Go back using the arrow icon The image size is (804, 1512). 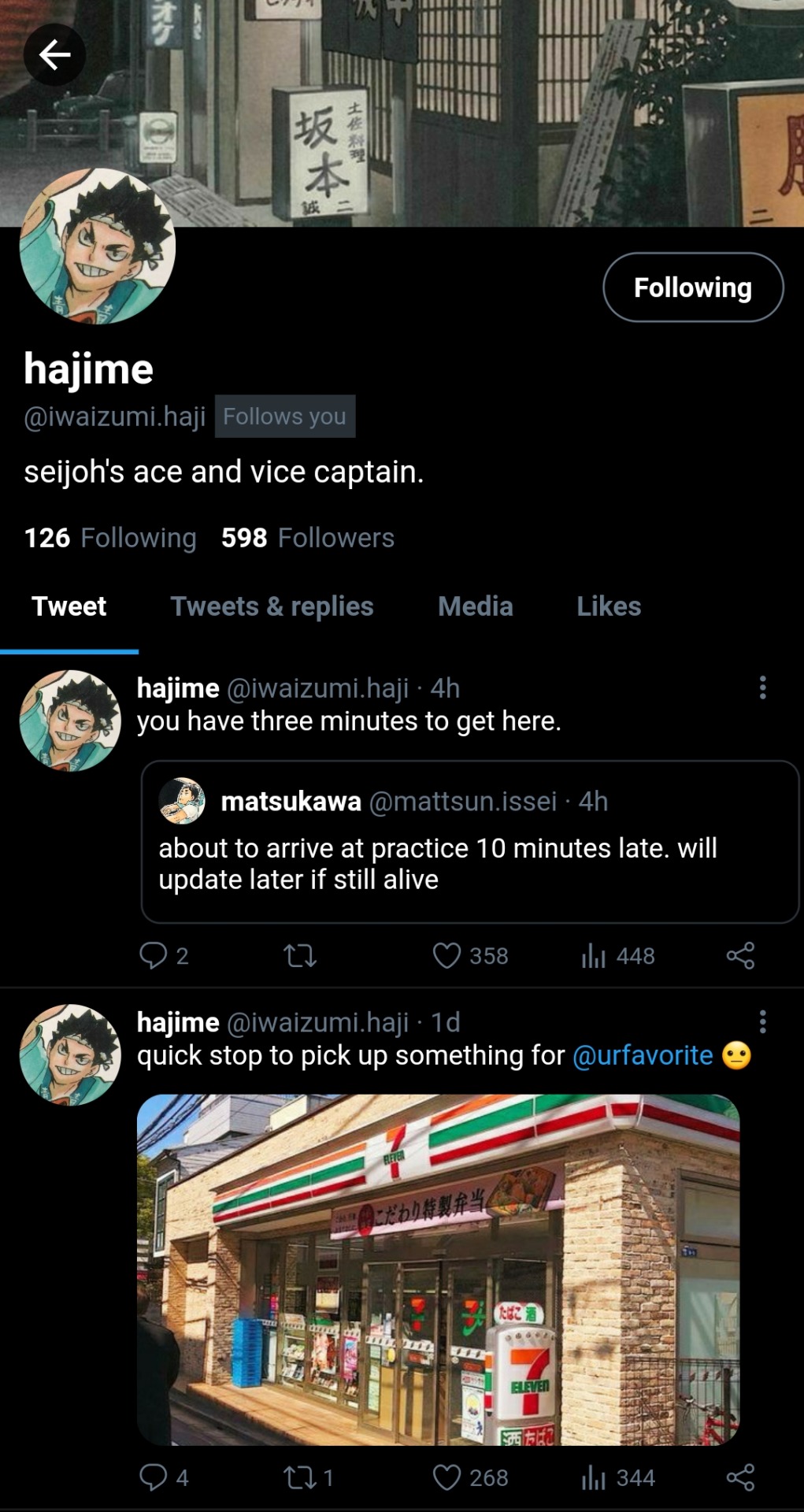54,54
